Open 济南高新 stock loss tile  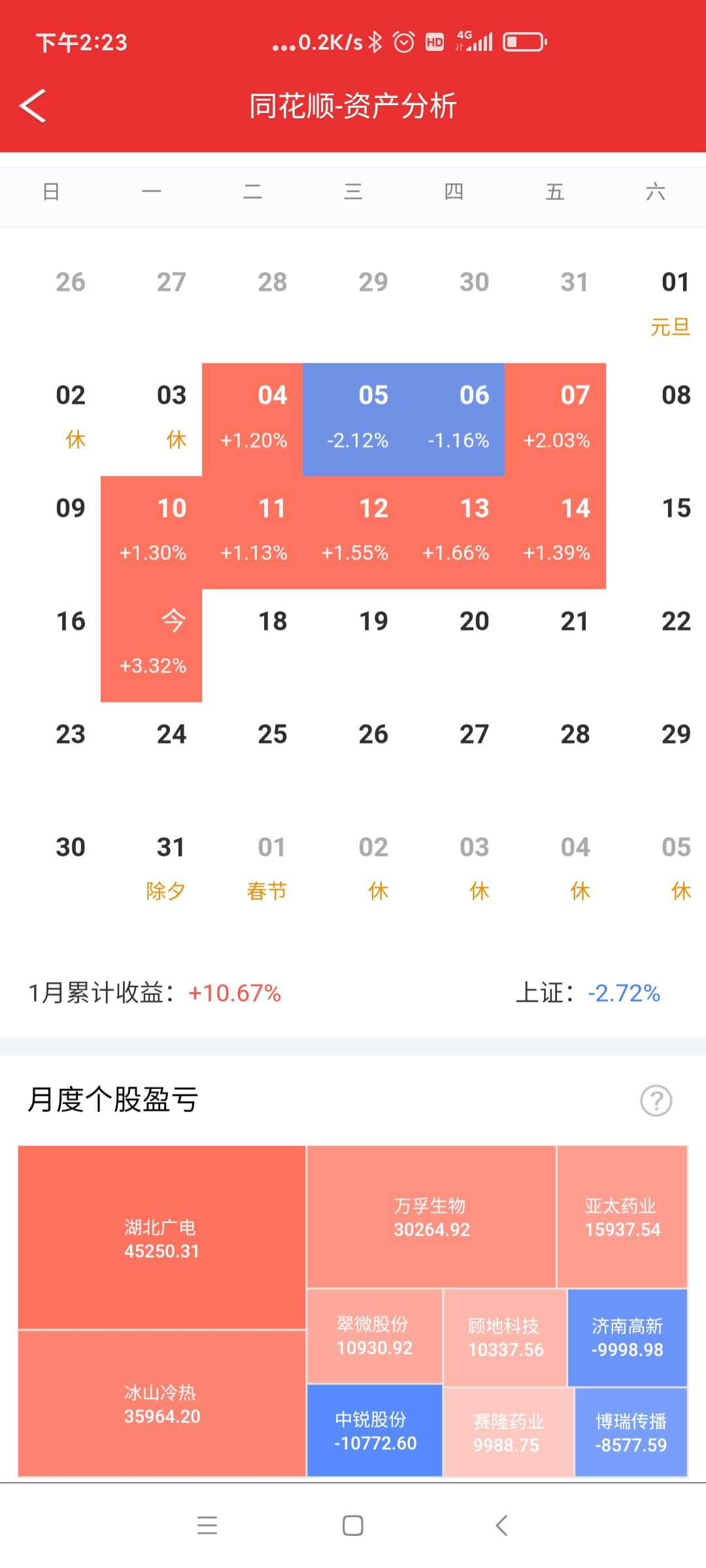pos(628,1337)
